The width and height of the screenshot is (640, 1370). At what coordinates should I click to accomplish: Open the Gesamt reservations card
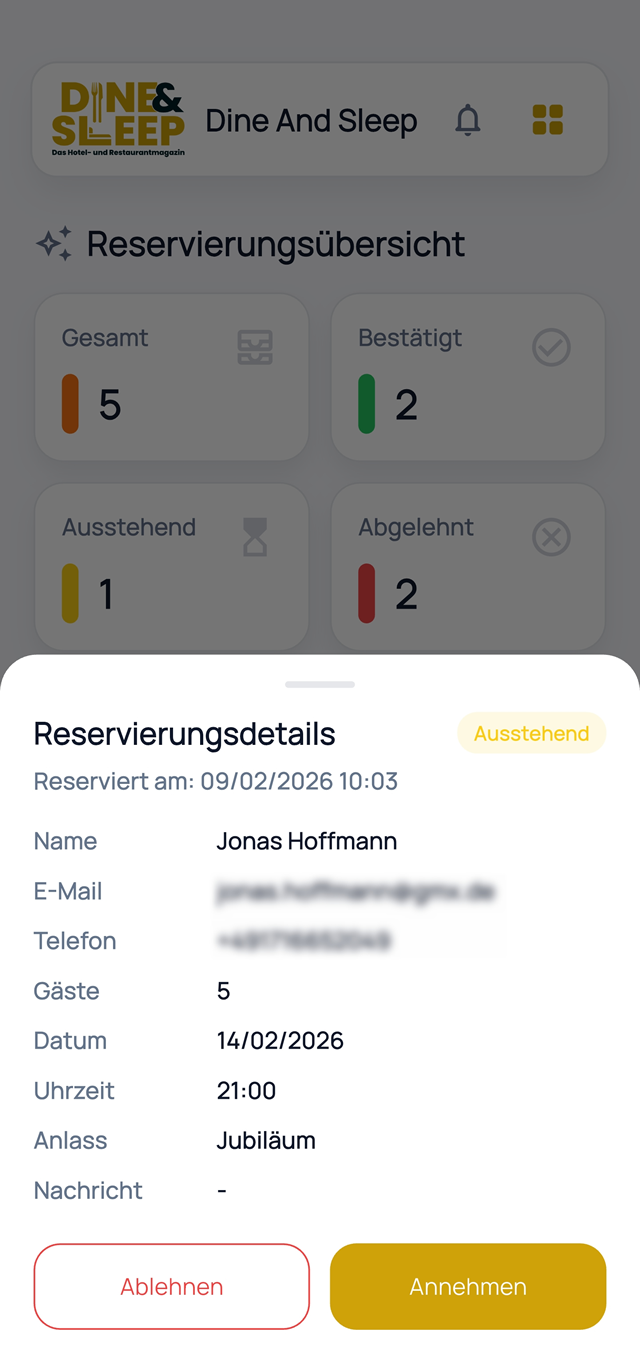point(172,377)
